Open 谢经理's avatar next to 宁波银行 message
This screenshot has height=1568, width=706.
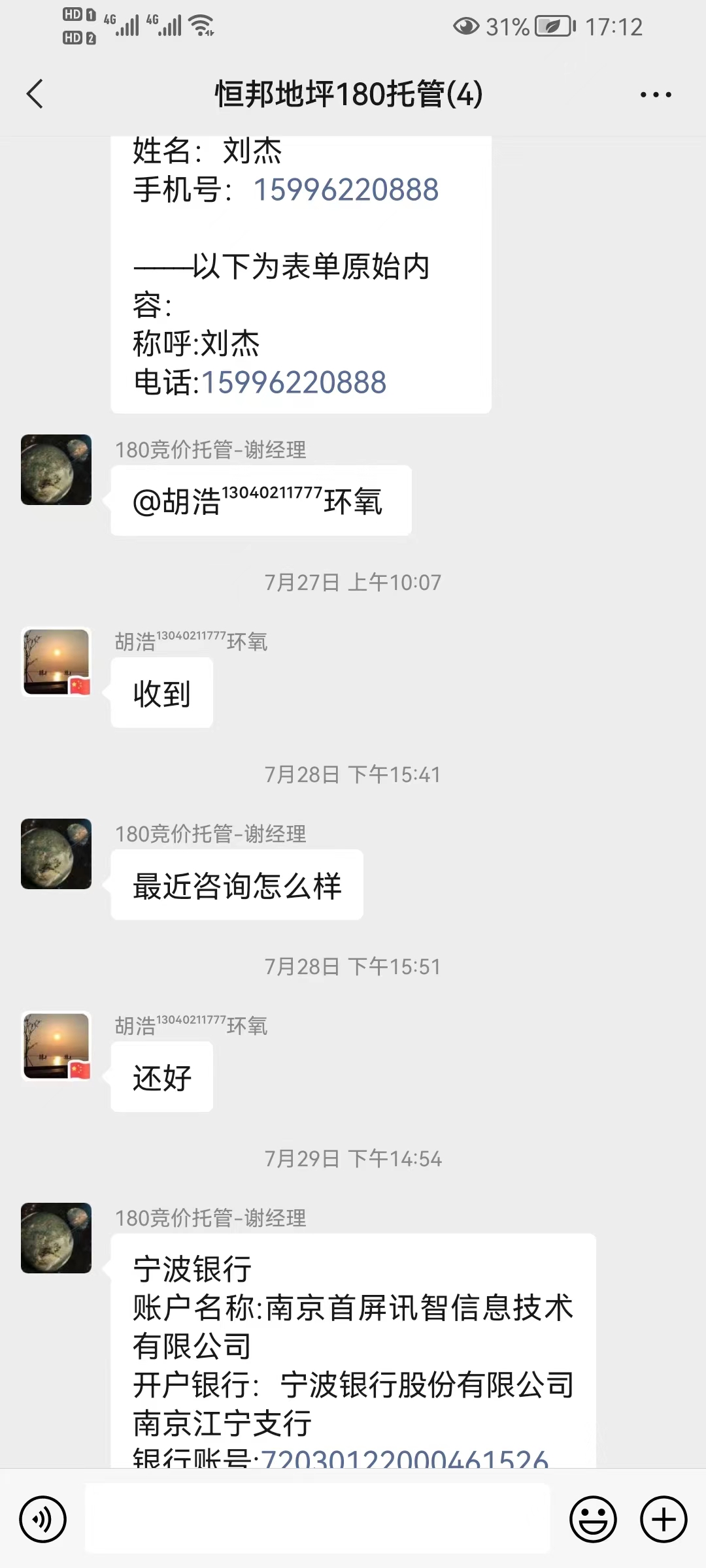pyautogui.click(x=56, y=1238)
